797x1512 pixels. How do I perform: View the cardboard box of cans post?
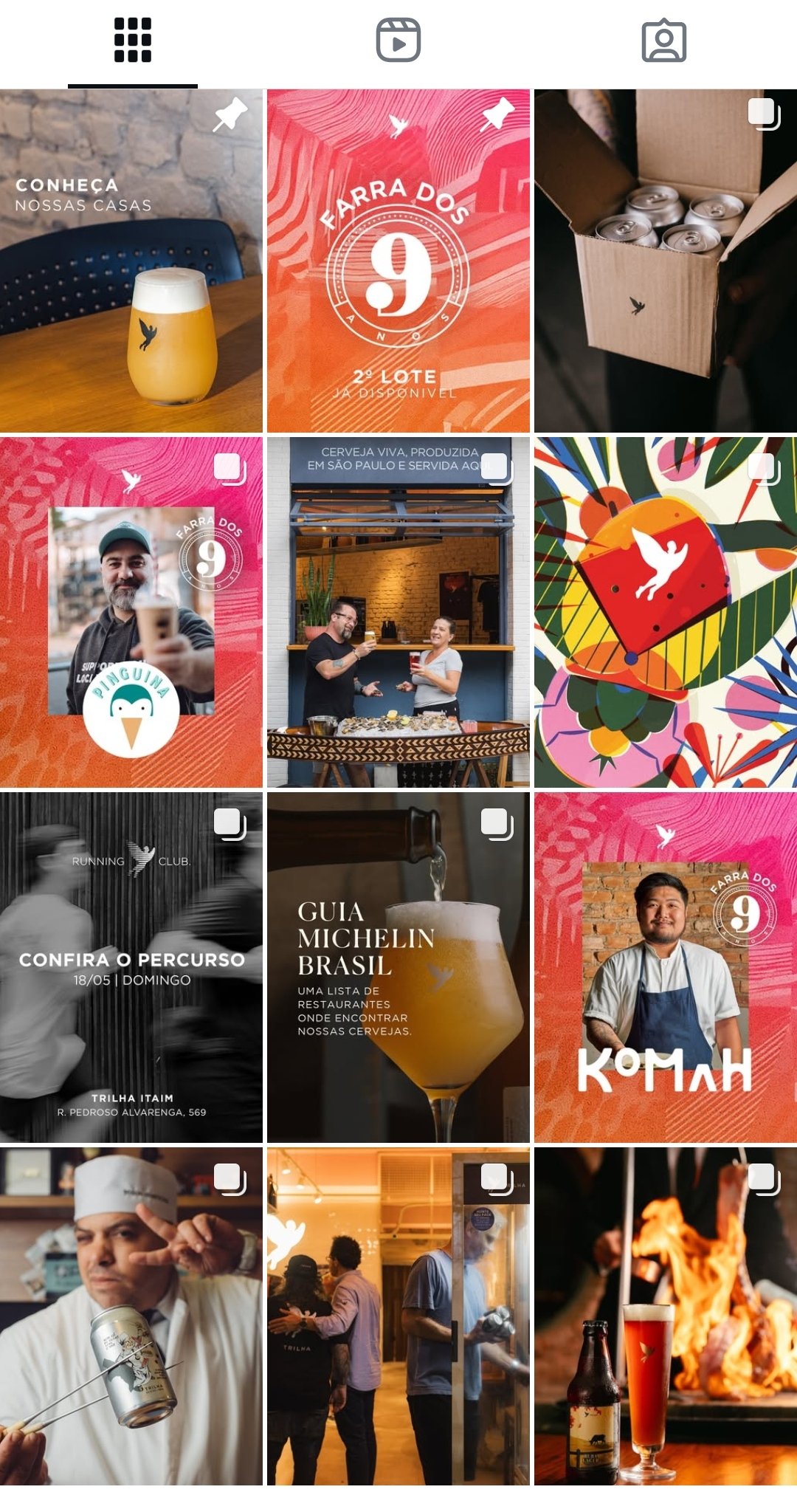coord(666,261)
